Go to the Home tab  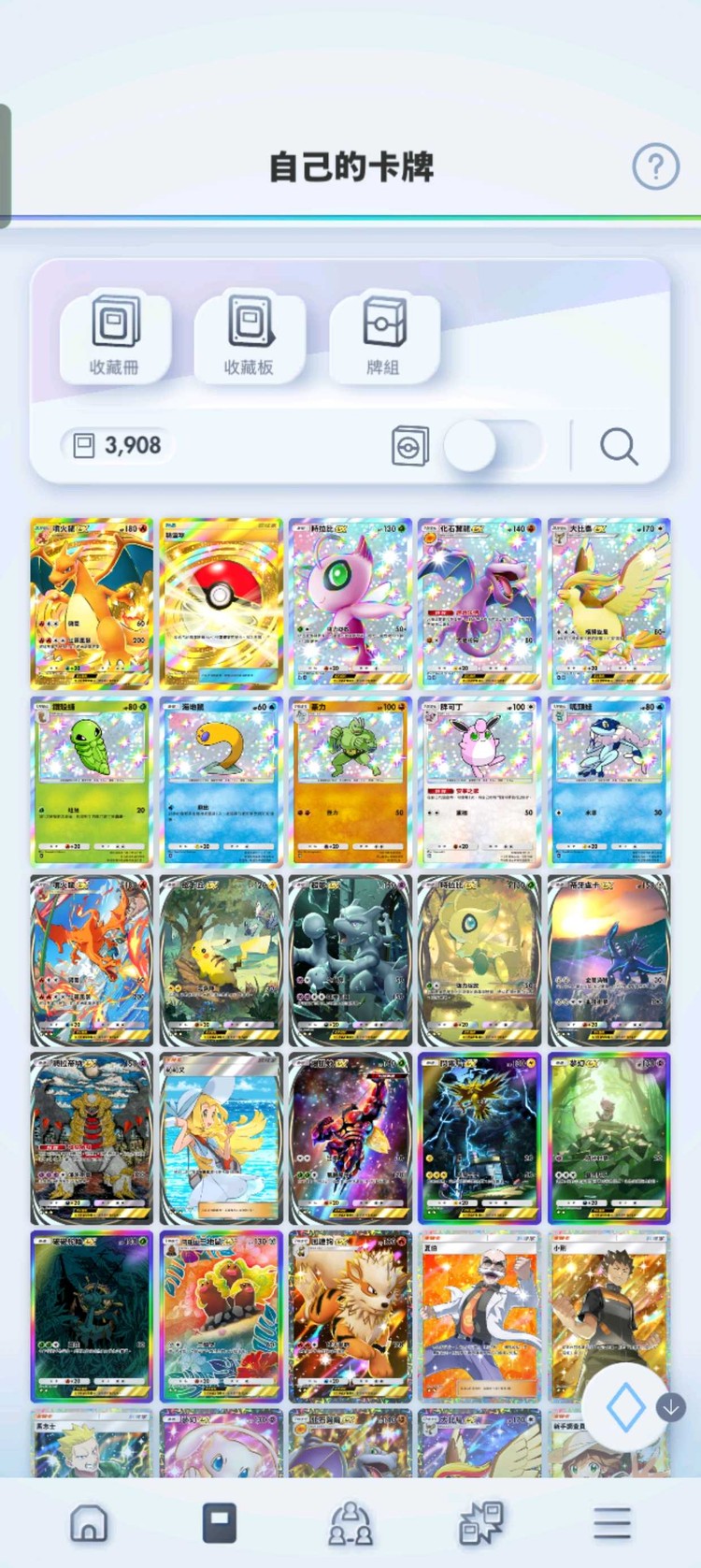tap(89, 1523)
